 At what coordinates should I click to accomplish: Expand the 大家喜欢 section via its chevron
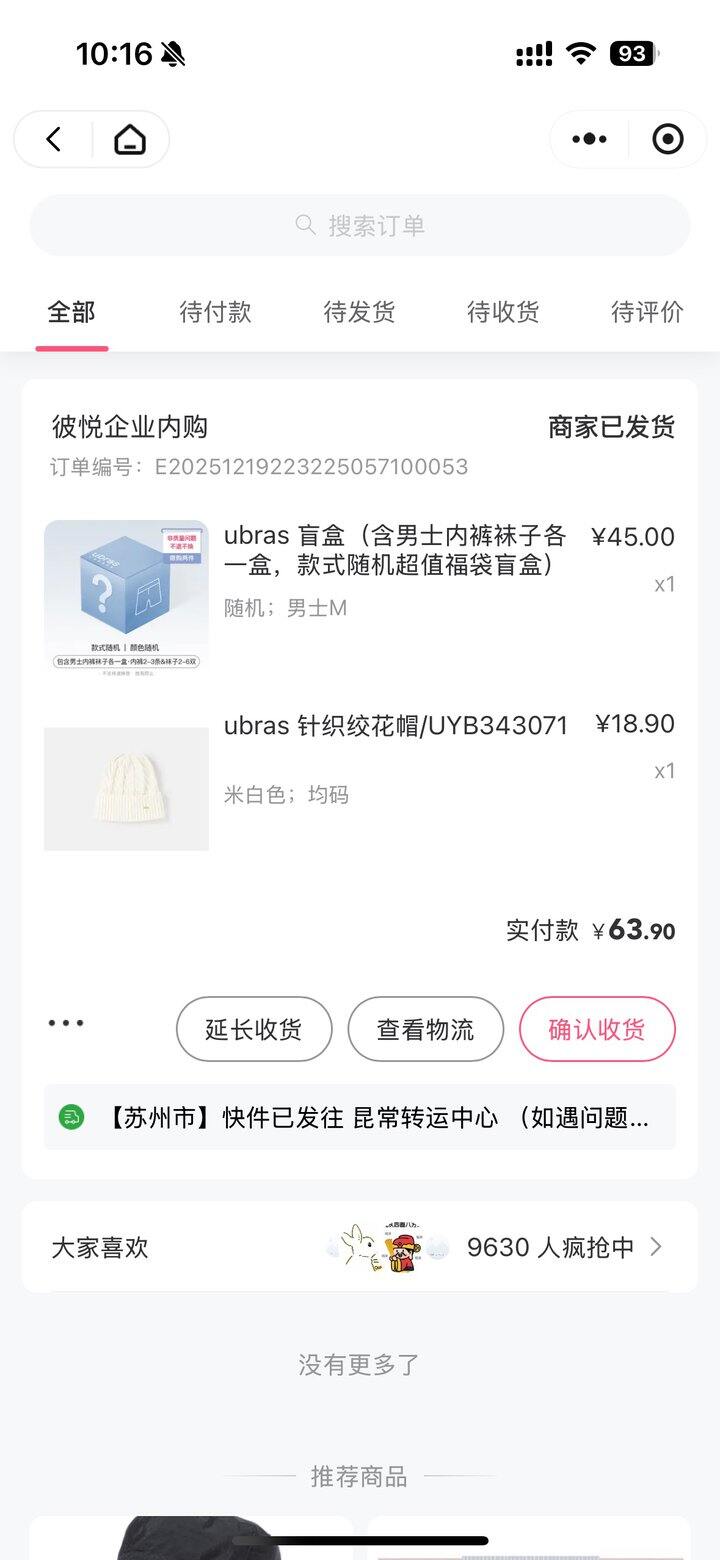click(657, 1247)
